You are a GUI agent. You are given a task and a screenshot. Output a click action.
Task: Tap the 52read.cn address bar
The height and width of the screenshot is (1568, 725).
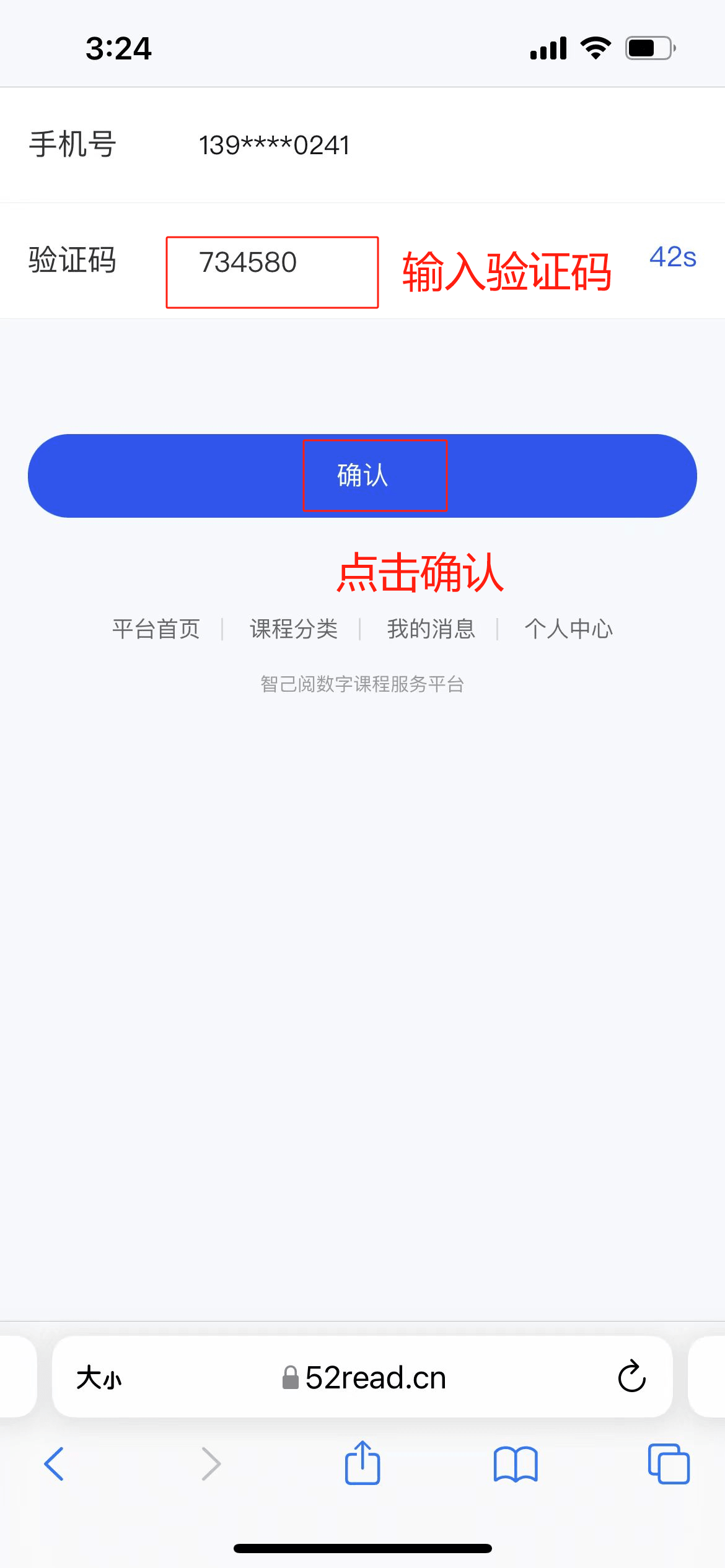click(362, 1377)
